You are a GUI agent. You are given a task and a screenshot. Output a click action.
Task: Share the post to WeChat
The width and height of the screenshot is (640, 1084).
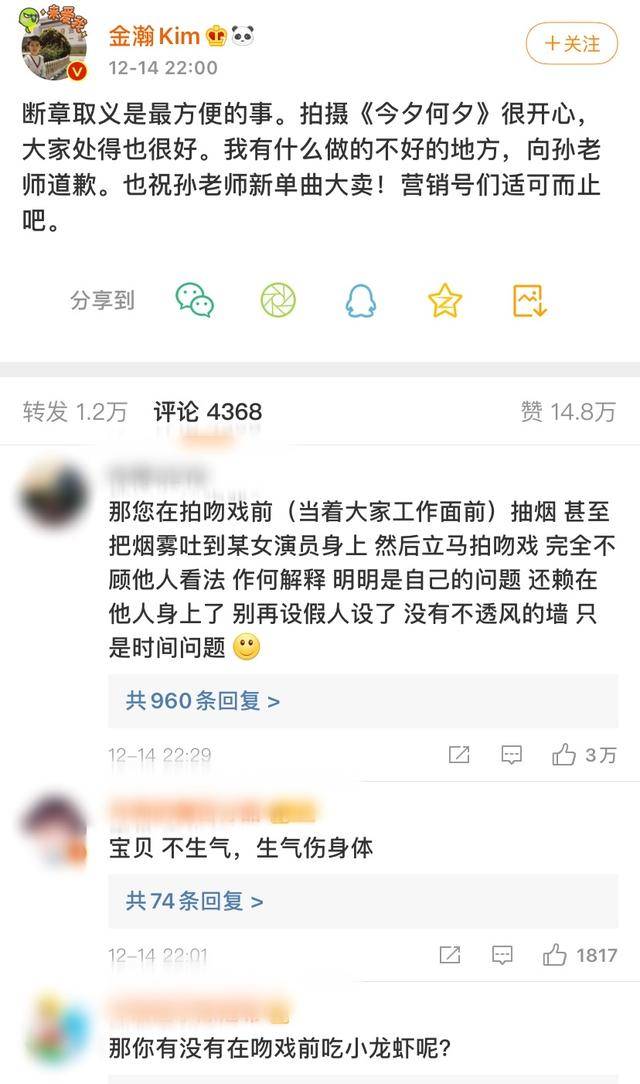click(194, 300)
